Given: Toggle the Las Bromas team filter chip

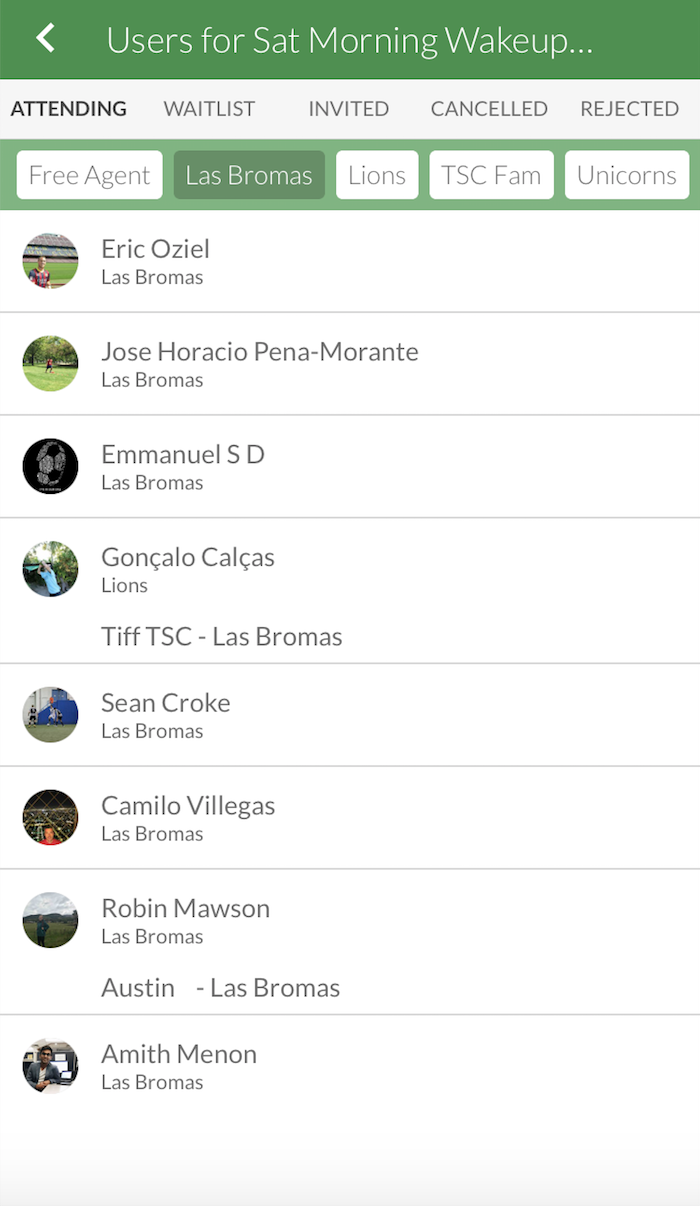Looking at the screenshot, I should coord(249,175).
